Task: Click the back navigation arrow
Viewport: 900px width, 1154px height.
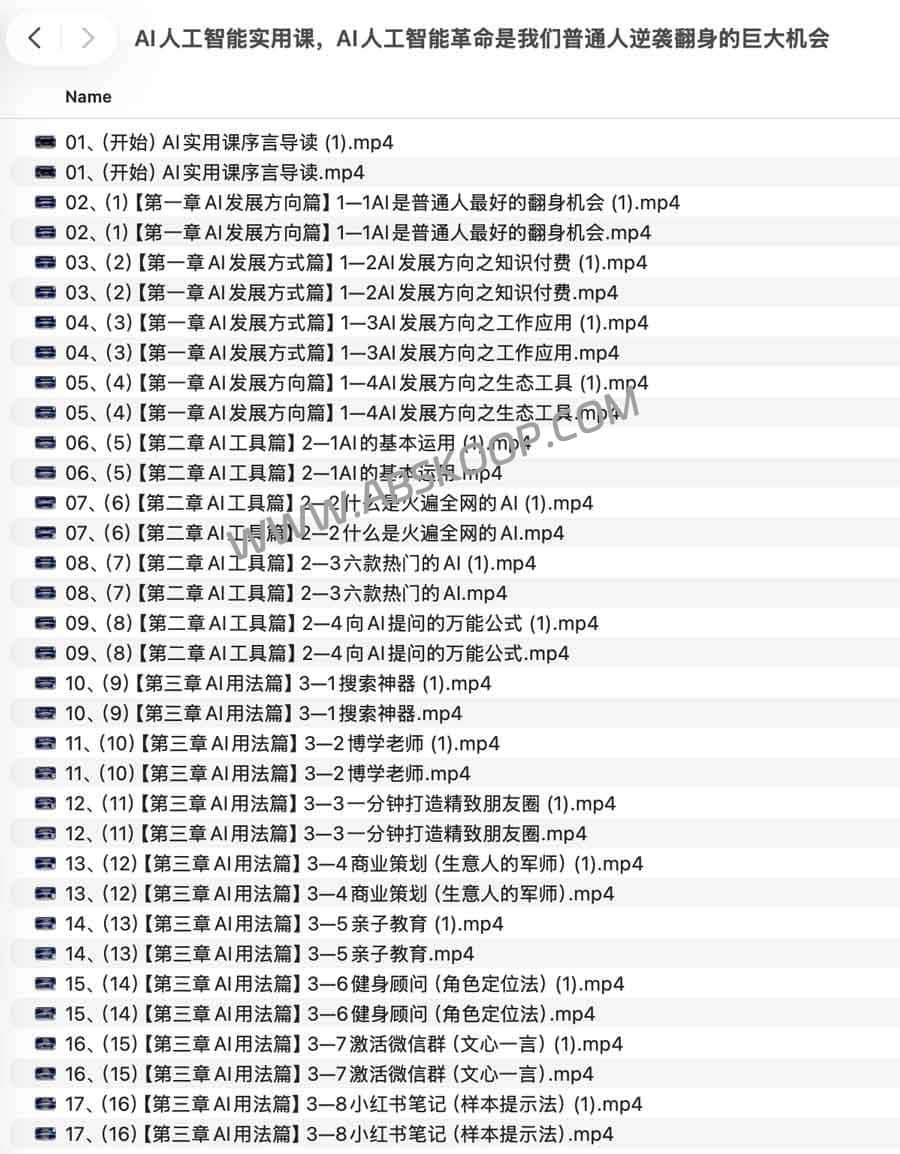Action: pyautogui.click(x=34, y=37)
